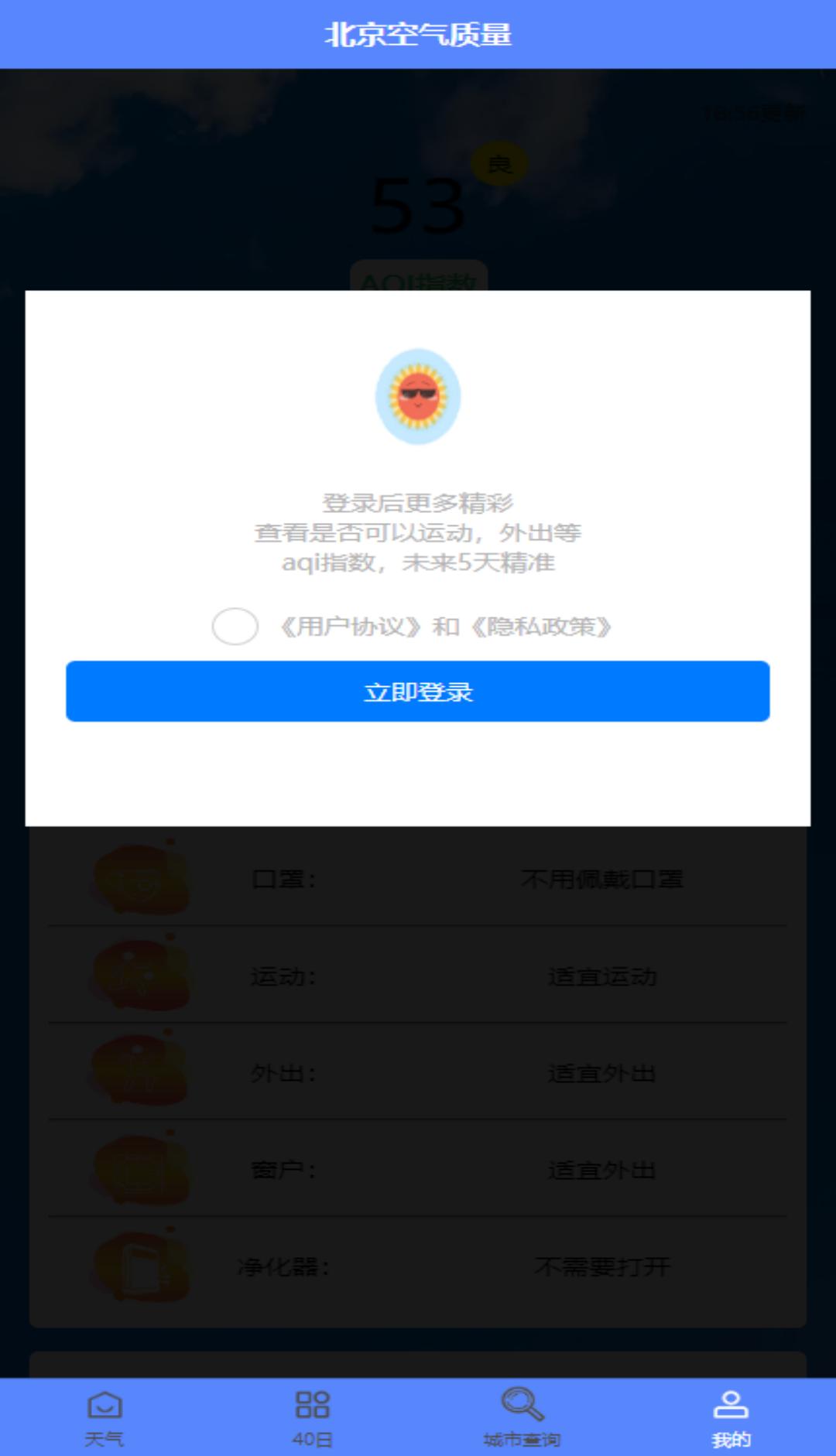Click the smiling sun avatar in login dialog
Image resolution: width=836 pixels, height=1456 pixels.
[x=418, y=396]
